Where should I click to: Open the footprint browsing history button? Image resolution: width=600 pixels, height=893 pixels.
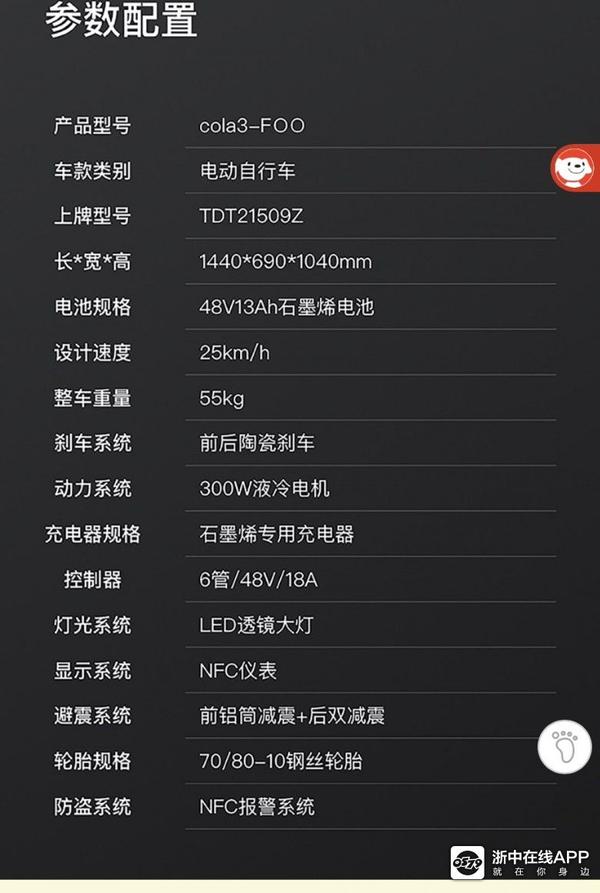(x=565, y=747)
